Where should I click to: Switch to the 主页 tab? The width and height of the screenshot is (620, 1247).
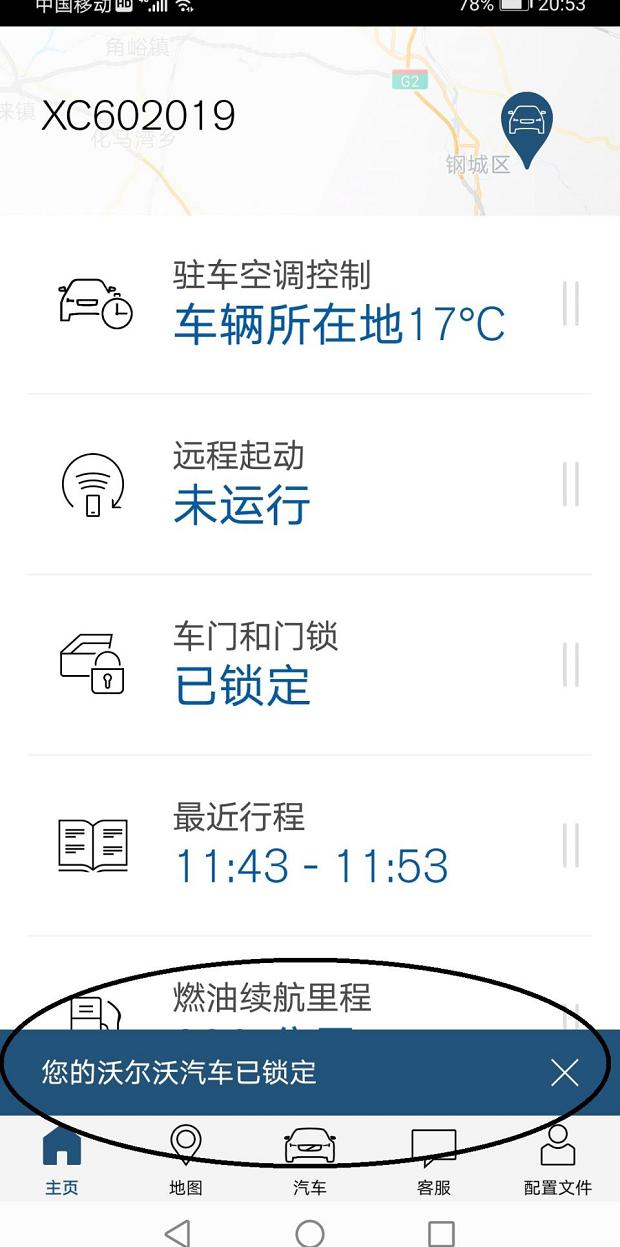pyautogui.click(x=62, y=1160)
